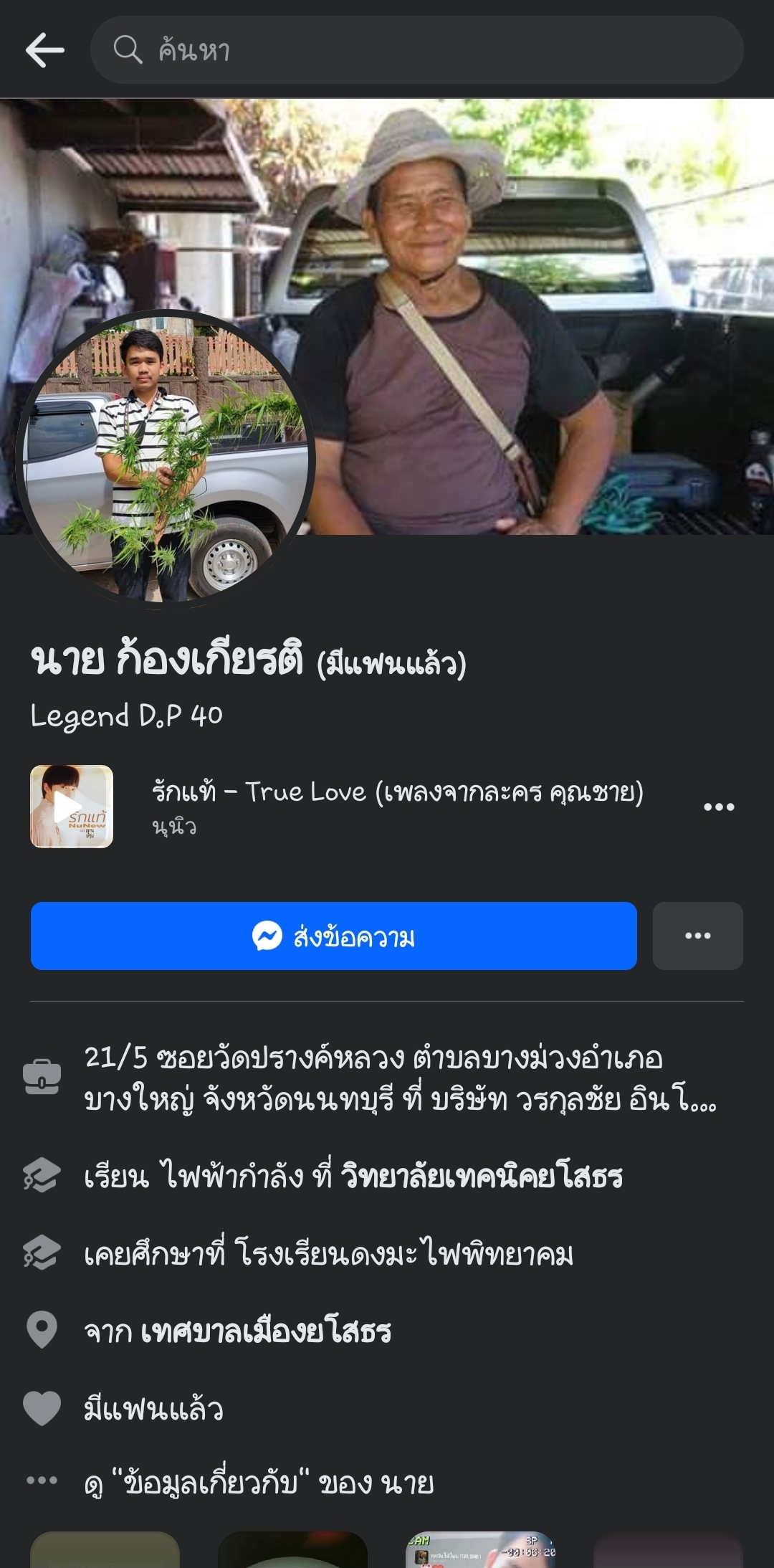Image resolution: width=774 pixels, height=1568 pixels.
Task: Open โรงเรียนดงมะไฟพิทยาคม school row
Action: point(330,1254)
